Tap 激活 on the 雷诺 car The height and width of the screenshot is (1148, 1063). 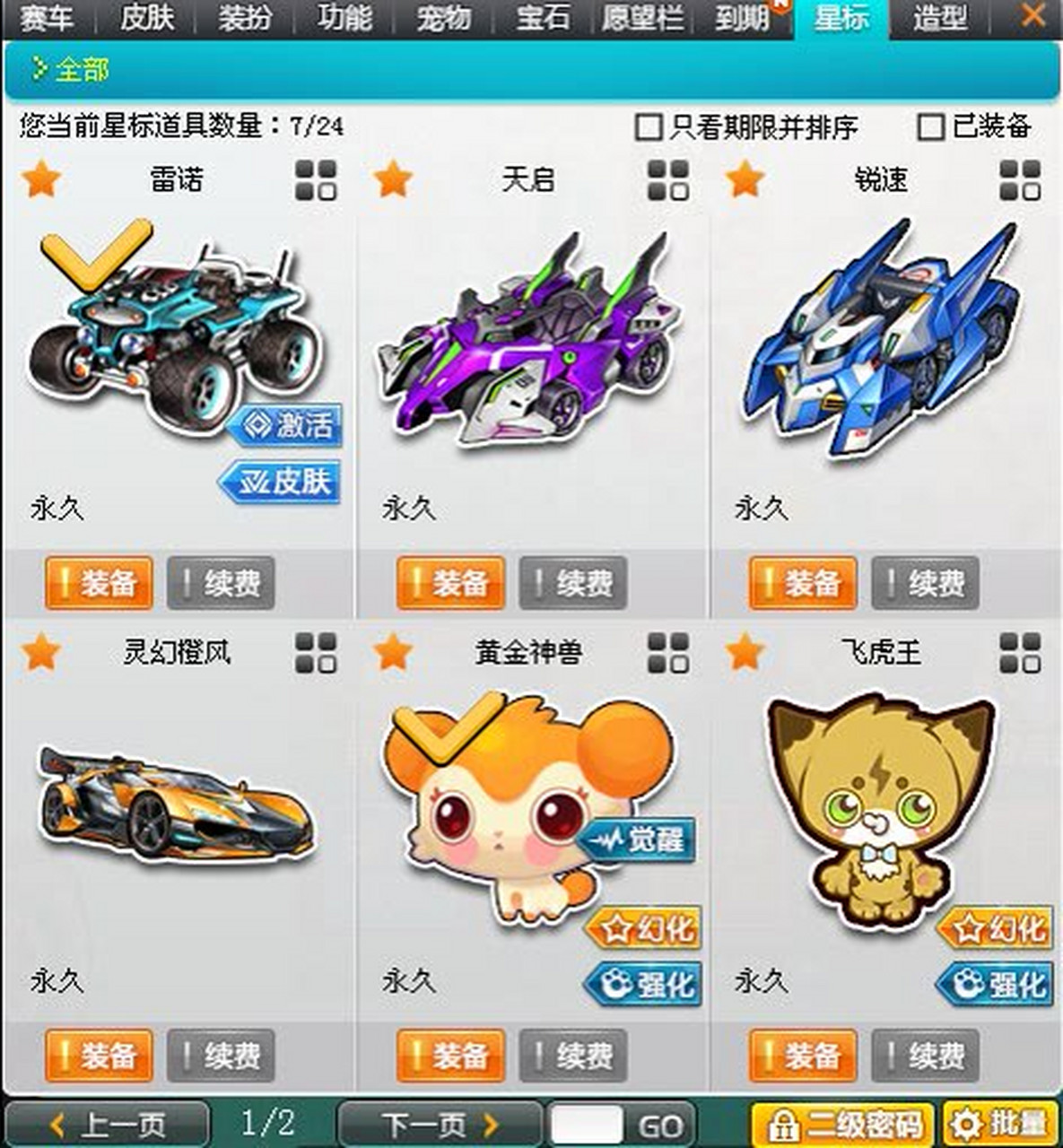pyautogui.click(x=285, y=425)
